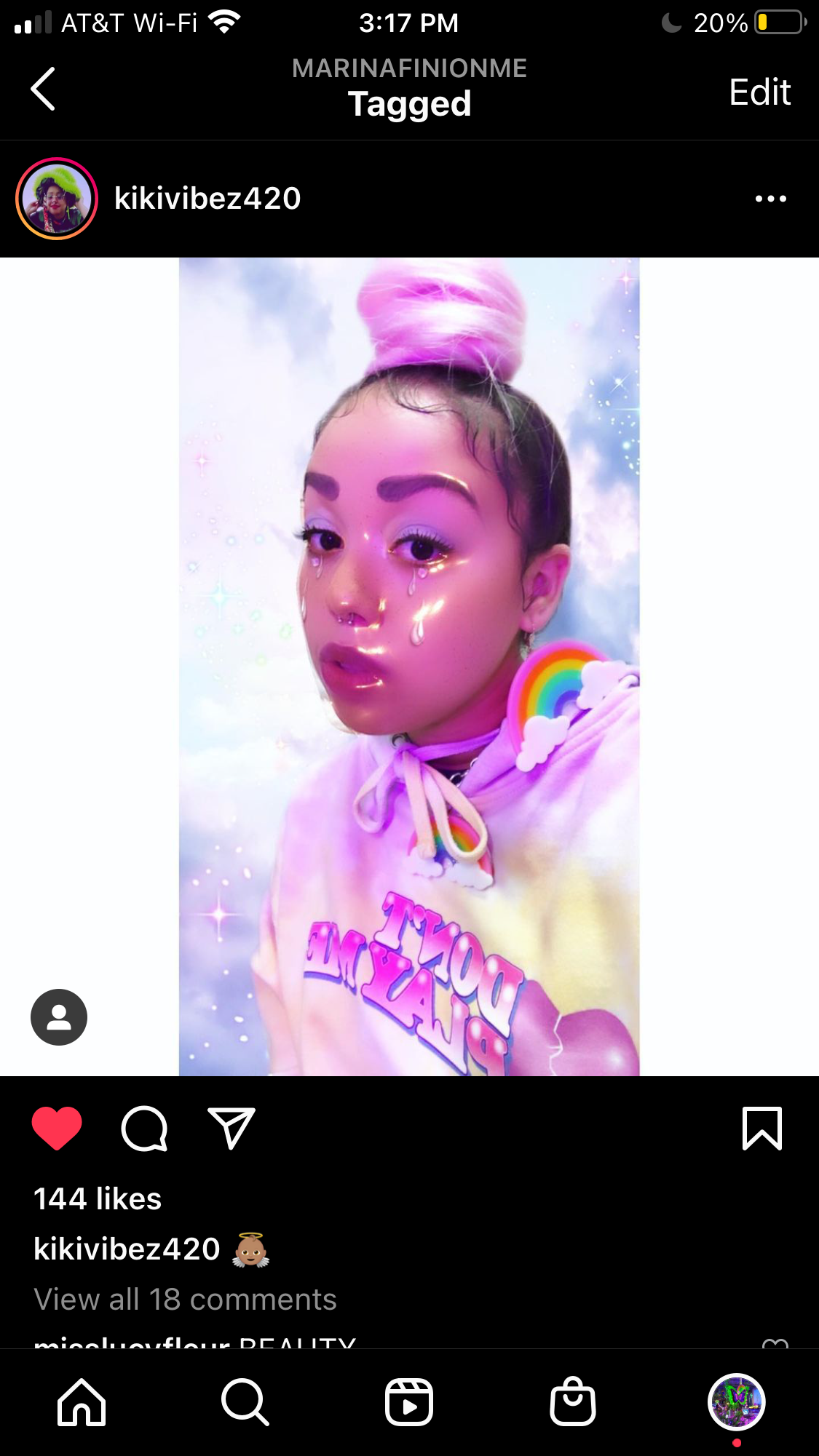Unlike the post with the red heart
The height and width of the screenshot is (1456, 819).
[57, 1129]
